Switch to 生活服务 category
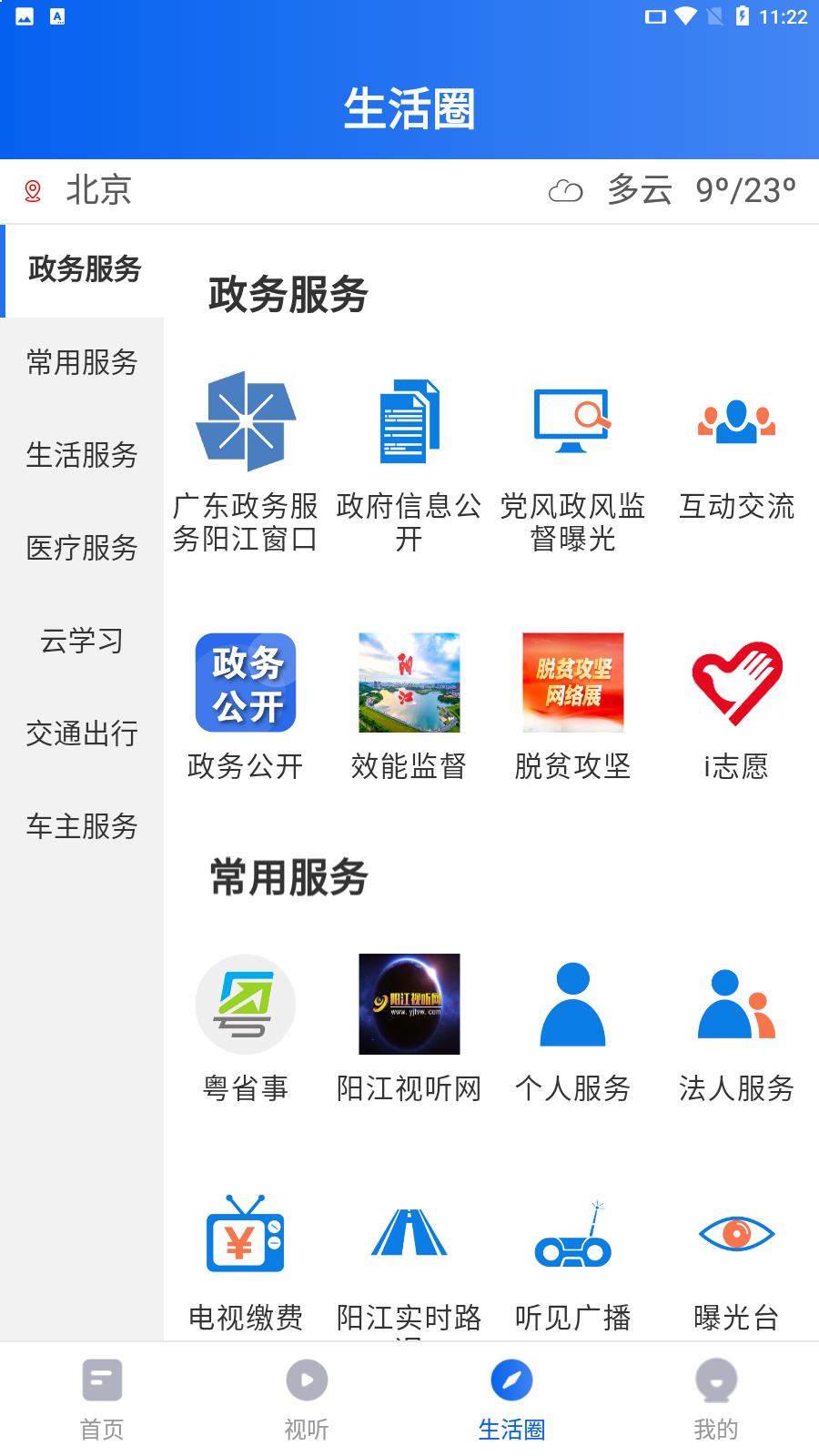This screenshot has width=819, height=1456. coord(82,455)
